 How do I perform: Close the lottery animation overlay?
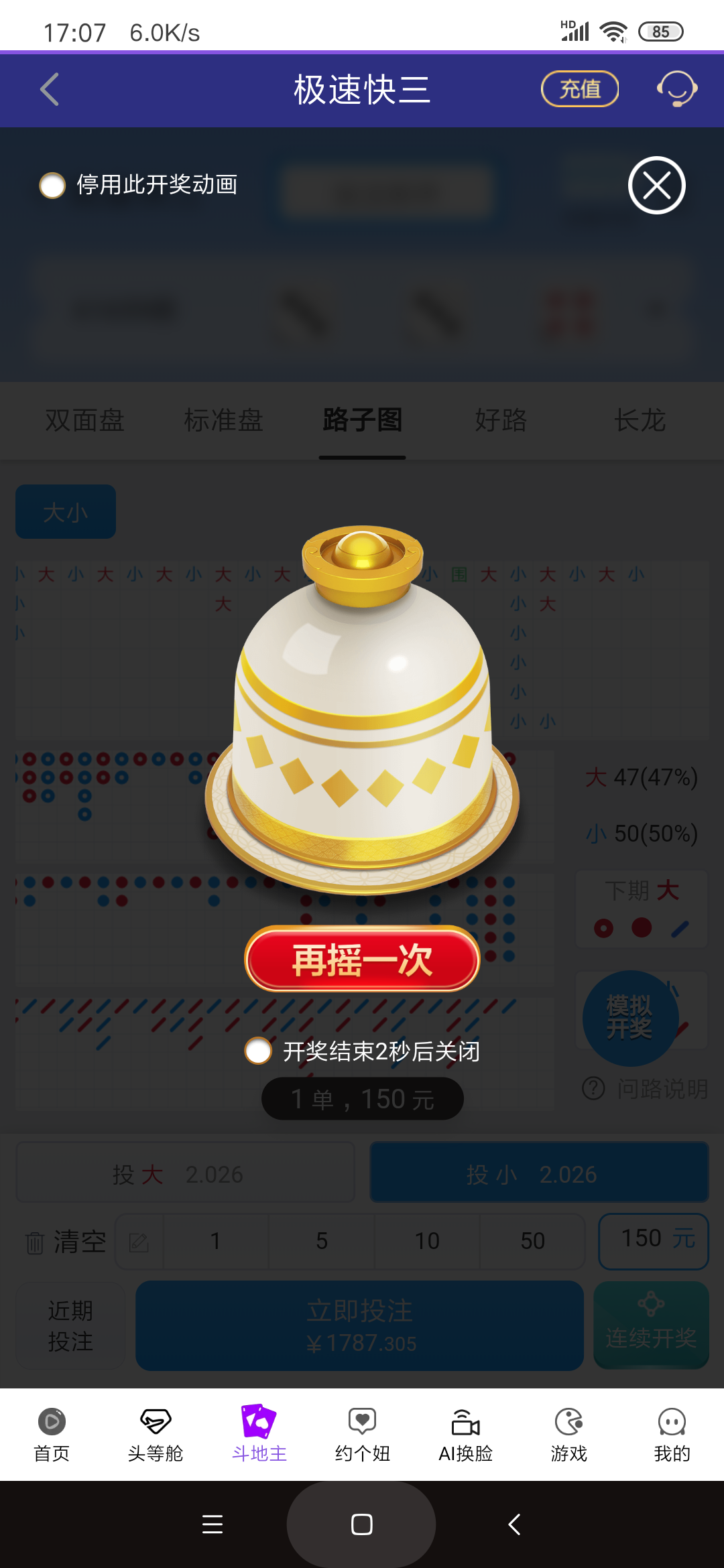656,186
